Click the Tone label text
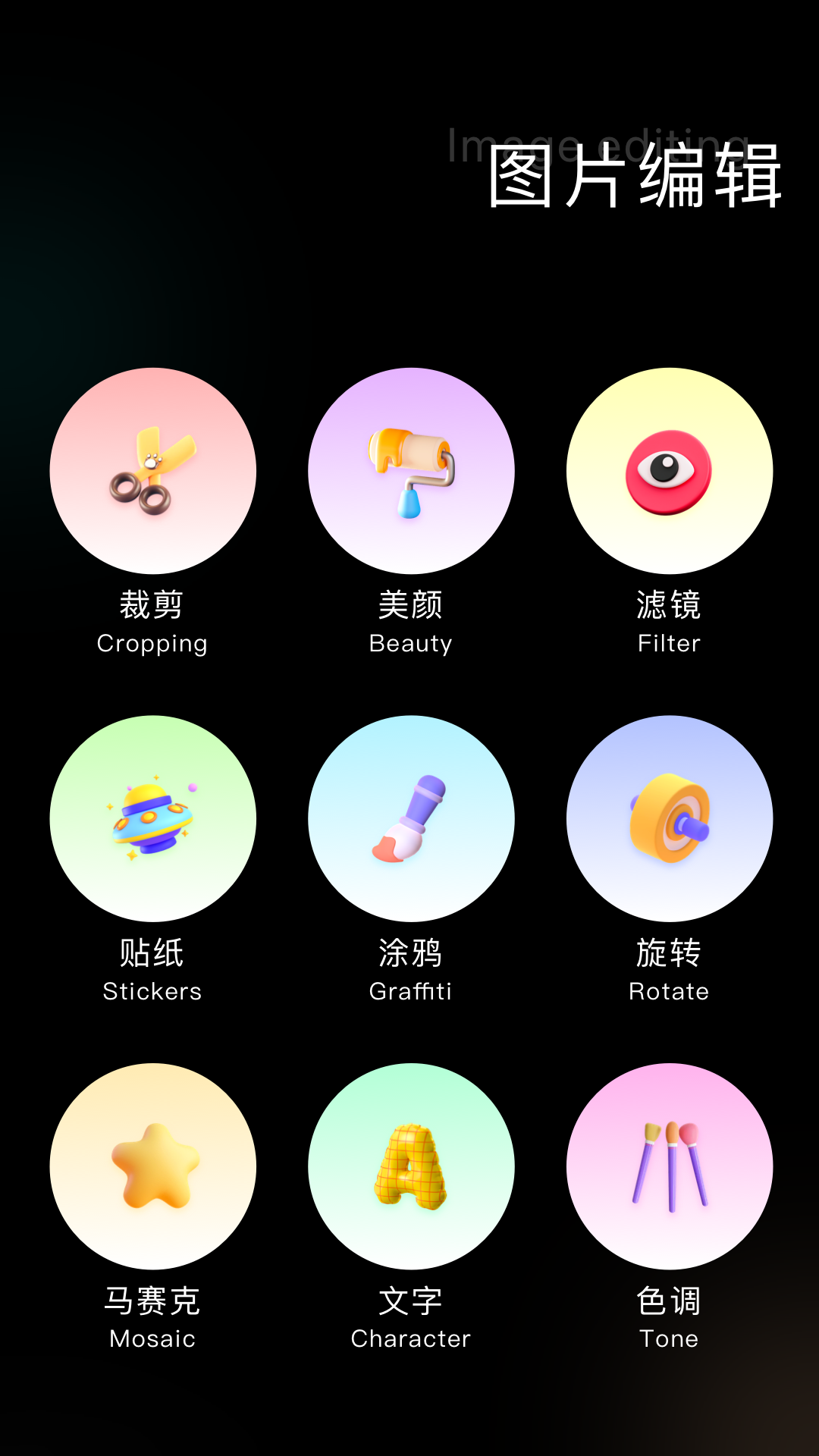Screen dimensions: 819x1456 670,1338
